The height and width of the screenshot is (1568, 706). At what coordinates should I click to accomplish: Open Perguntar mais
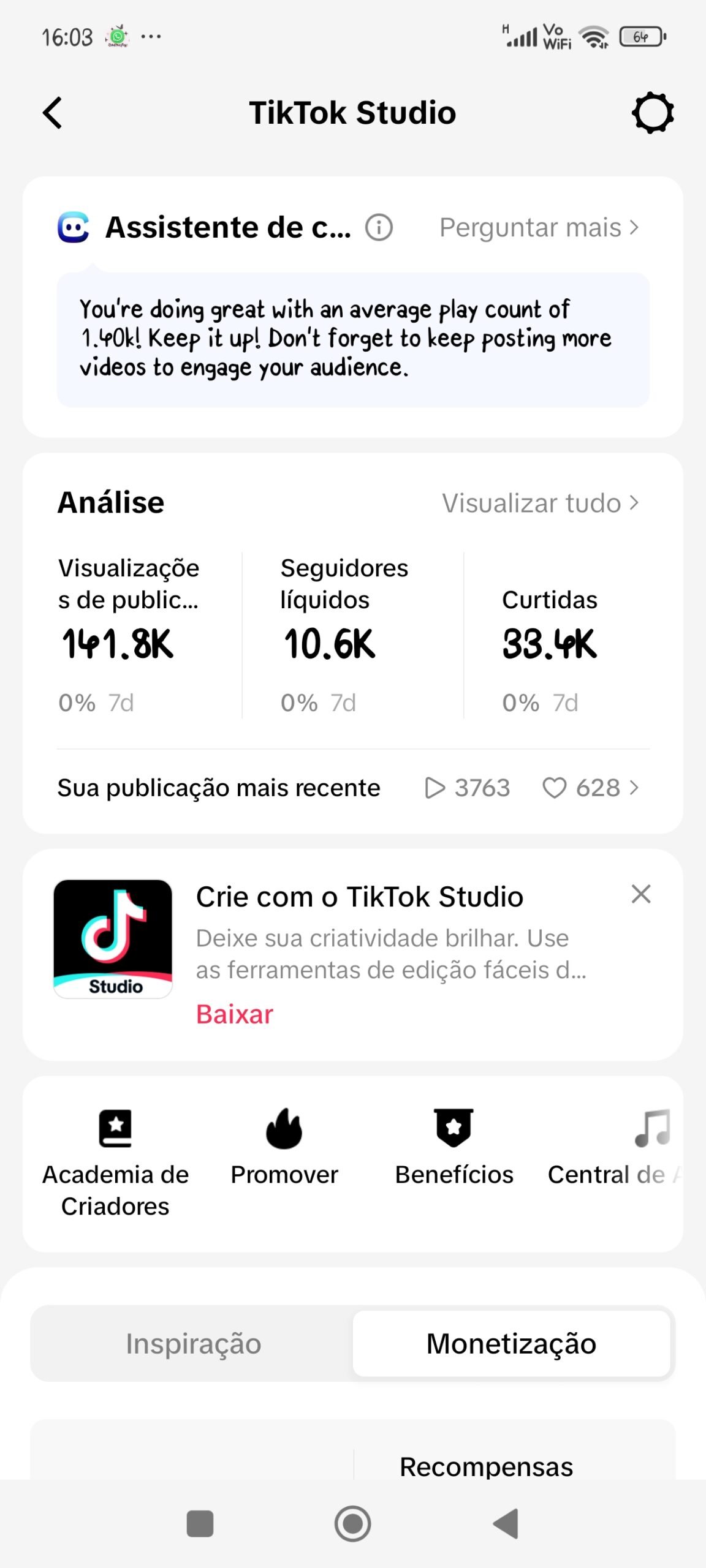(x=539, y=228)
